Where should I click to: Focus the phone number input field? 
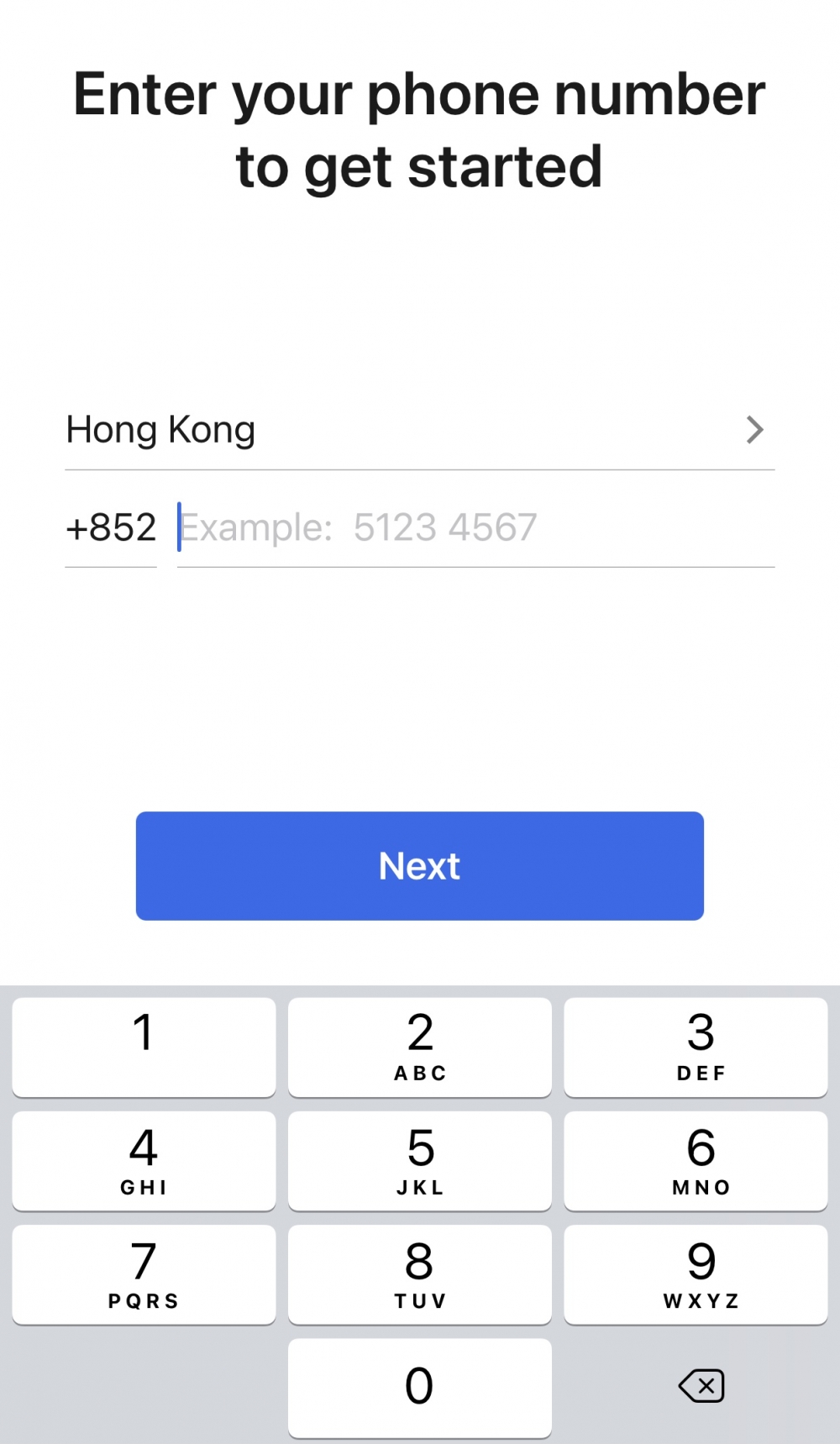(x=475, y=528)
